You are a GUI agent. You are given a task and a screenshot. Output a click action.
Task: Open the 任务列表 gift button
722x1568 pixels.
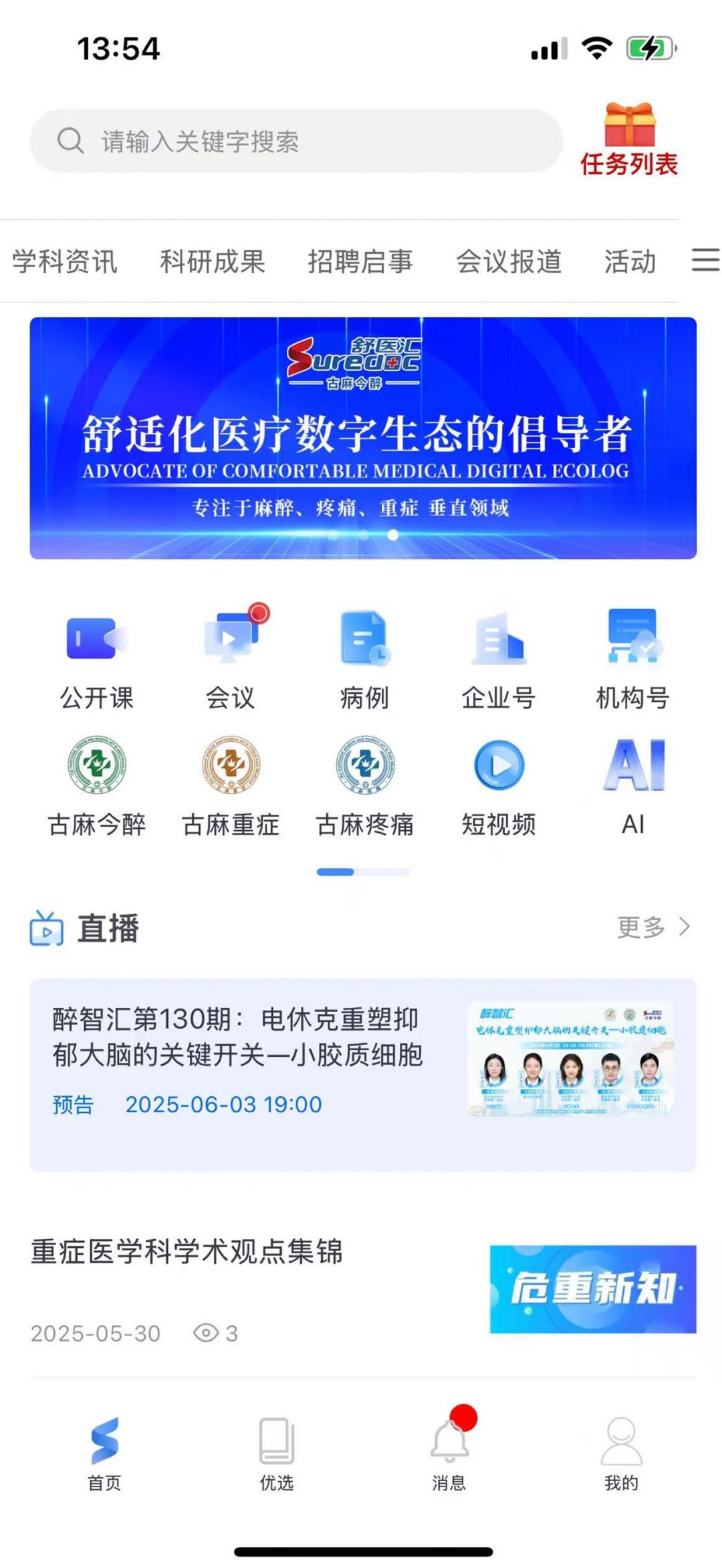click(628, 140)
